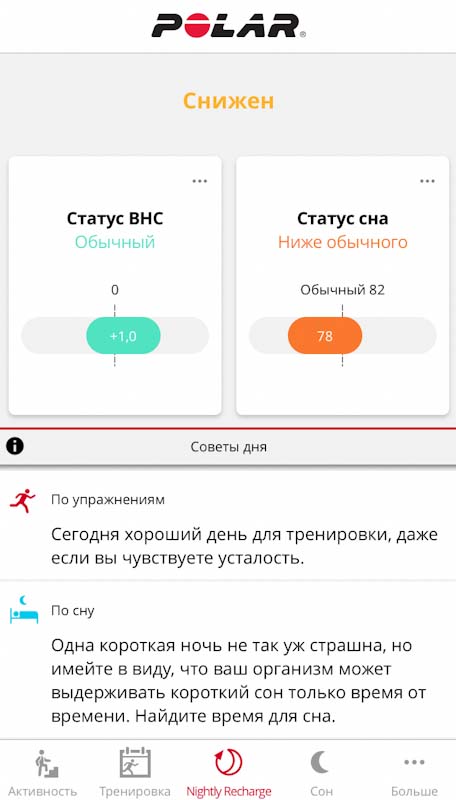Go to the Тренировка tab

[x=135, y=771]
